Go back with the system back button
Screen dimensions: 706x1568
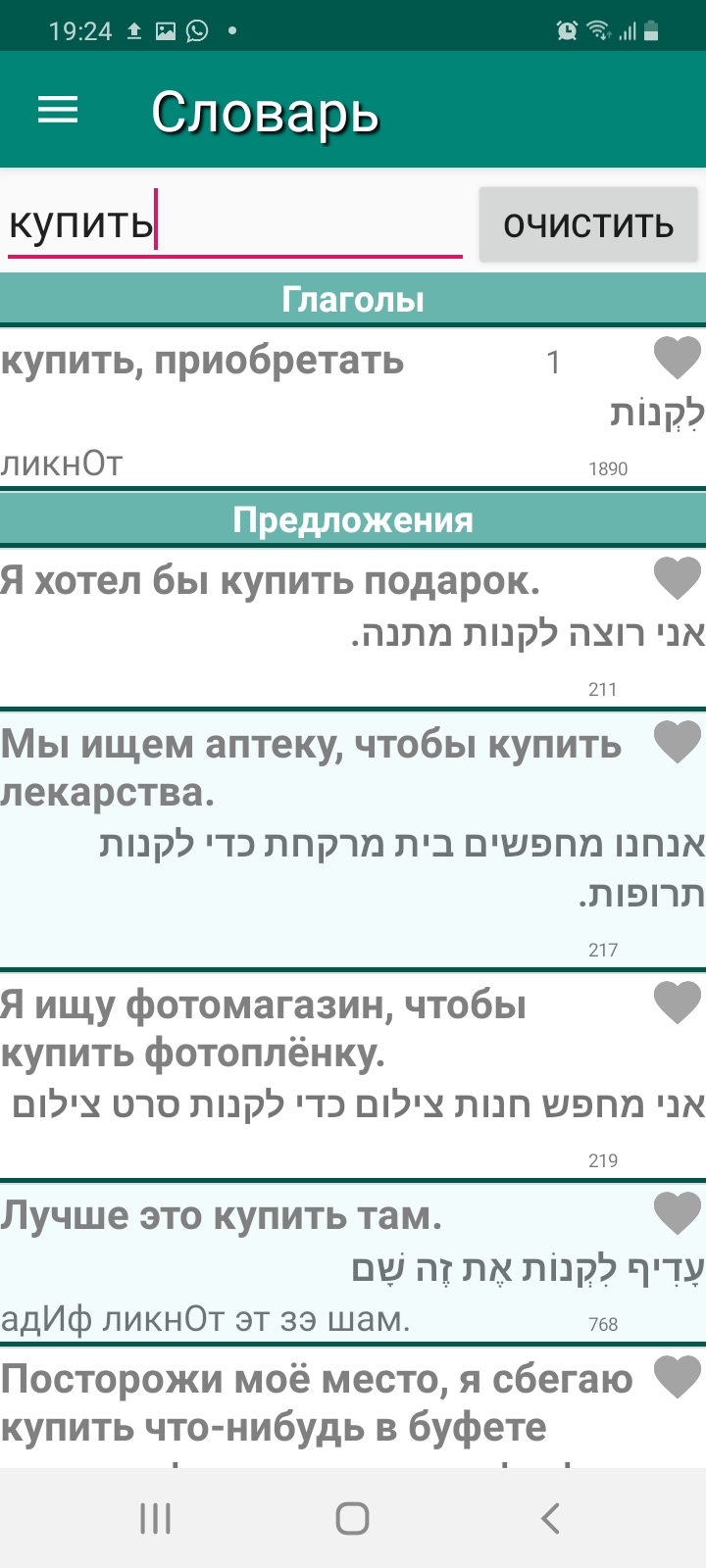550,1518
